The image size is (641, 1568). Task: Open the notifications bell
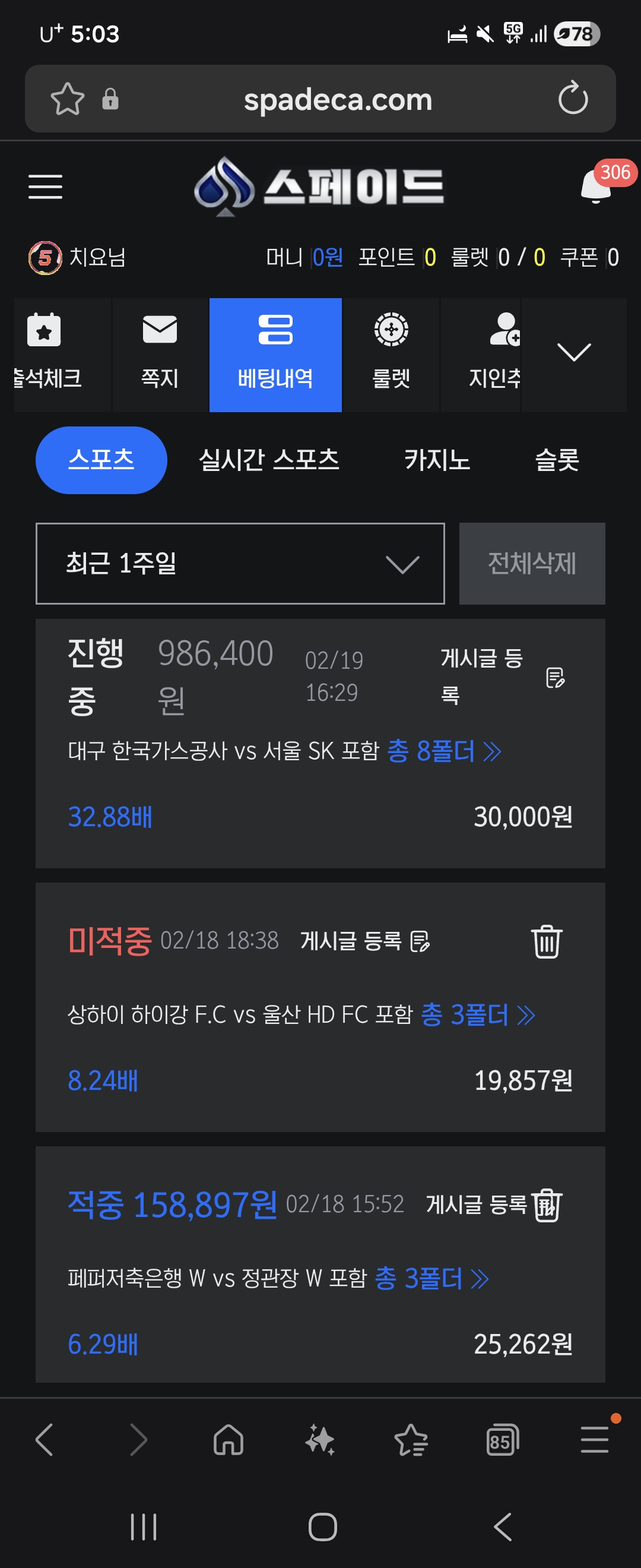[596, 186]
